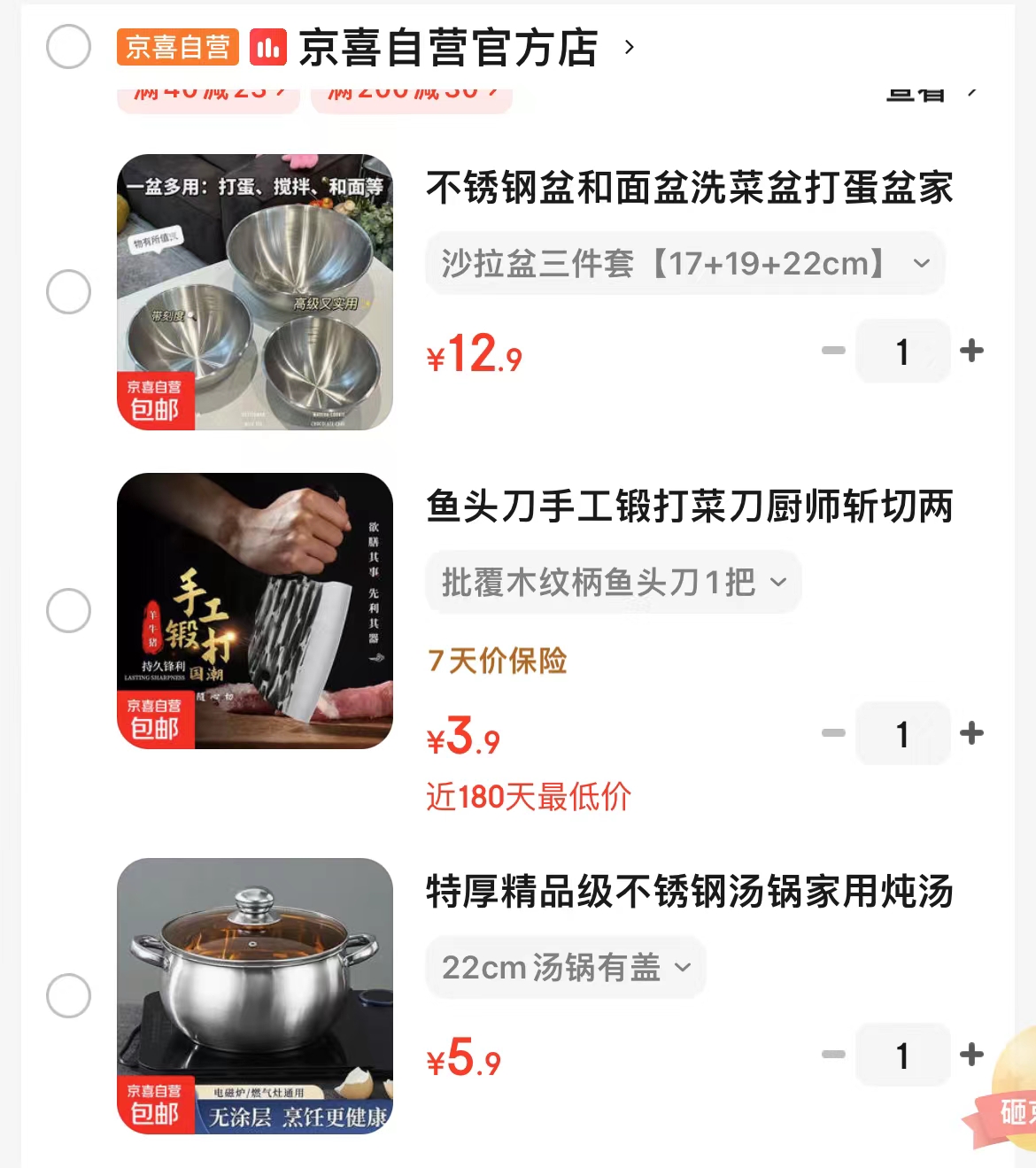Click the 包邮 badge on the salad bowl image

[x=155, y=401]
